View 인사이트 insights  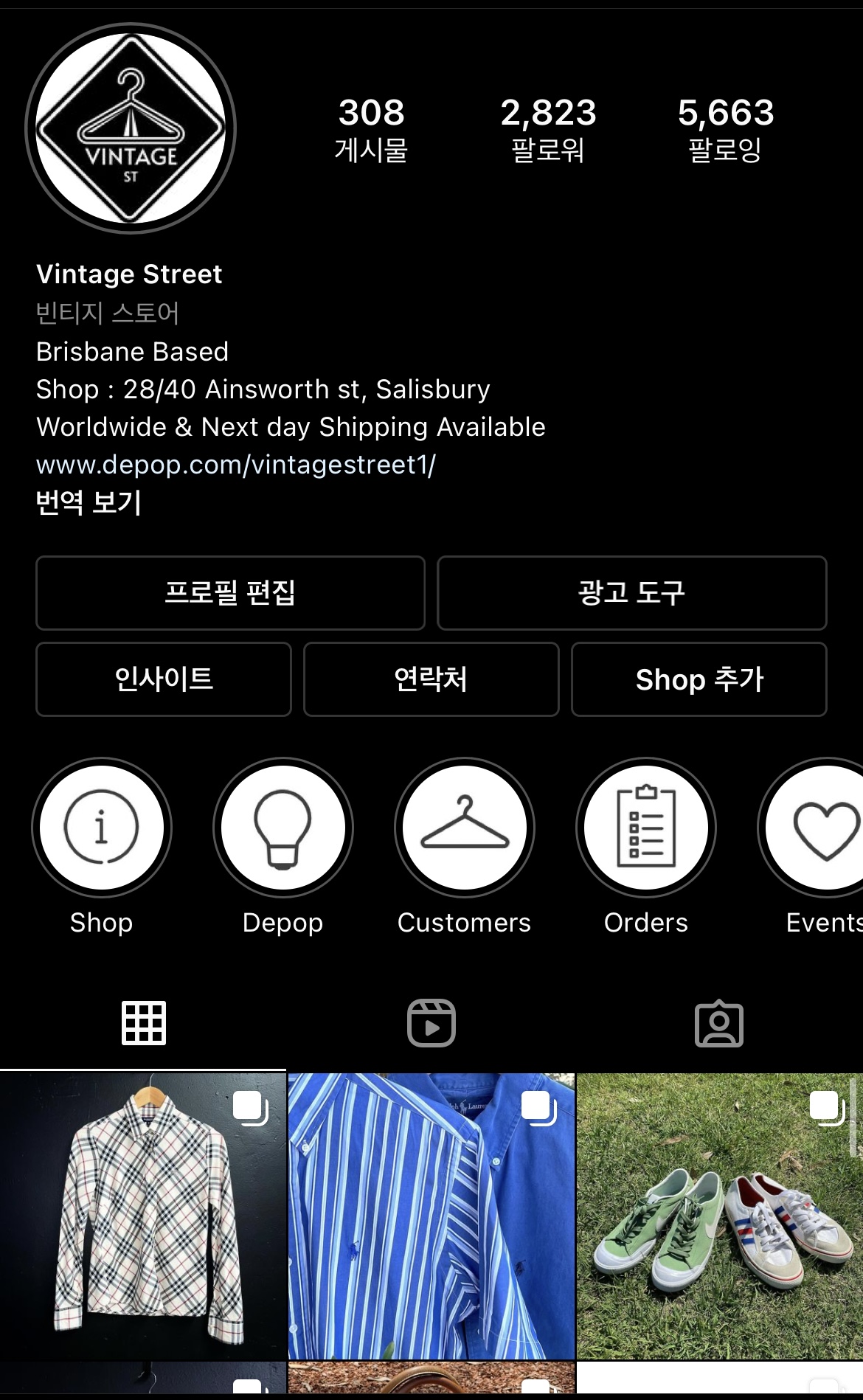point(164,679)
